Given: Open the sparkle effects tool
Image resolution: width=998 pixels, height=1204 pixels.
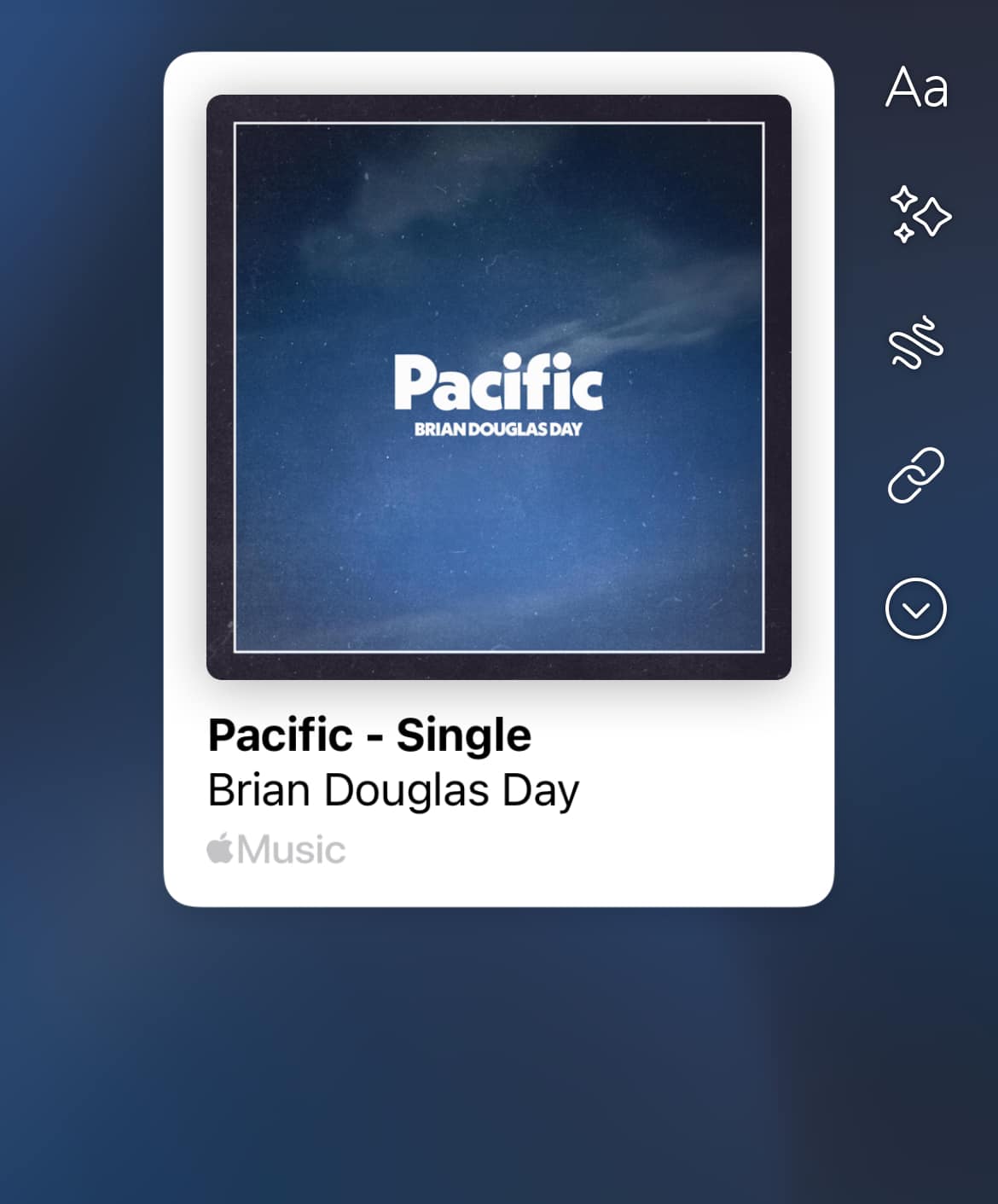Looking at the screenshot, I should coord(919,216).
